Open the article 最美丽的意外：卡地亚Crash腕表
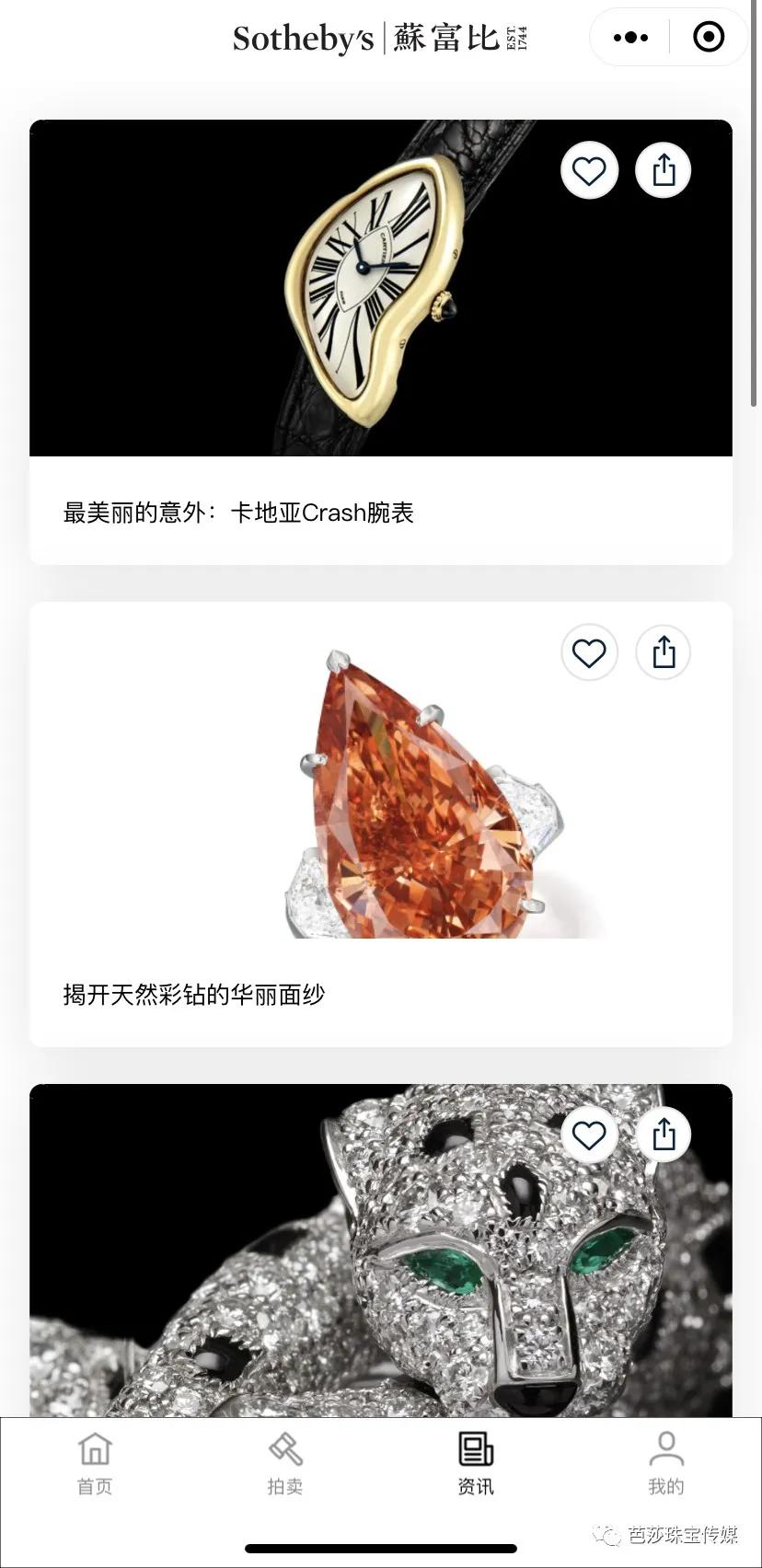 tap(238, 513)
